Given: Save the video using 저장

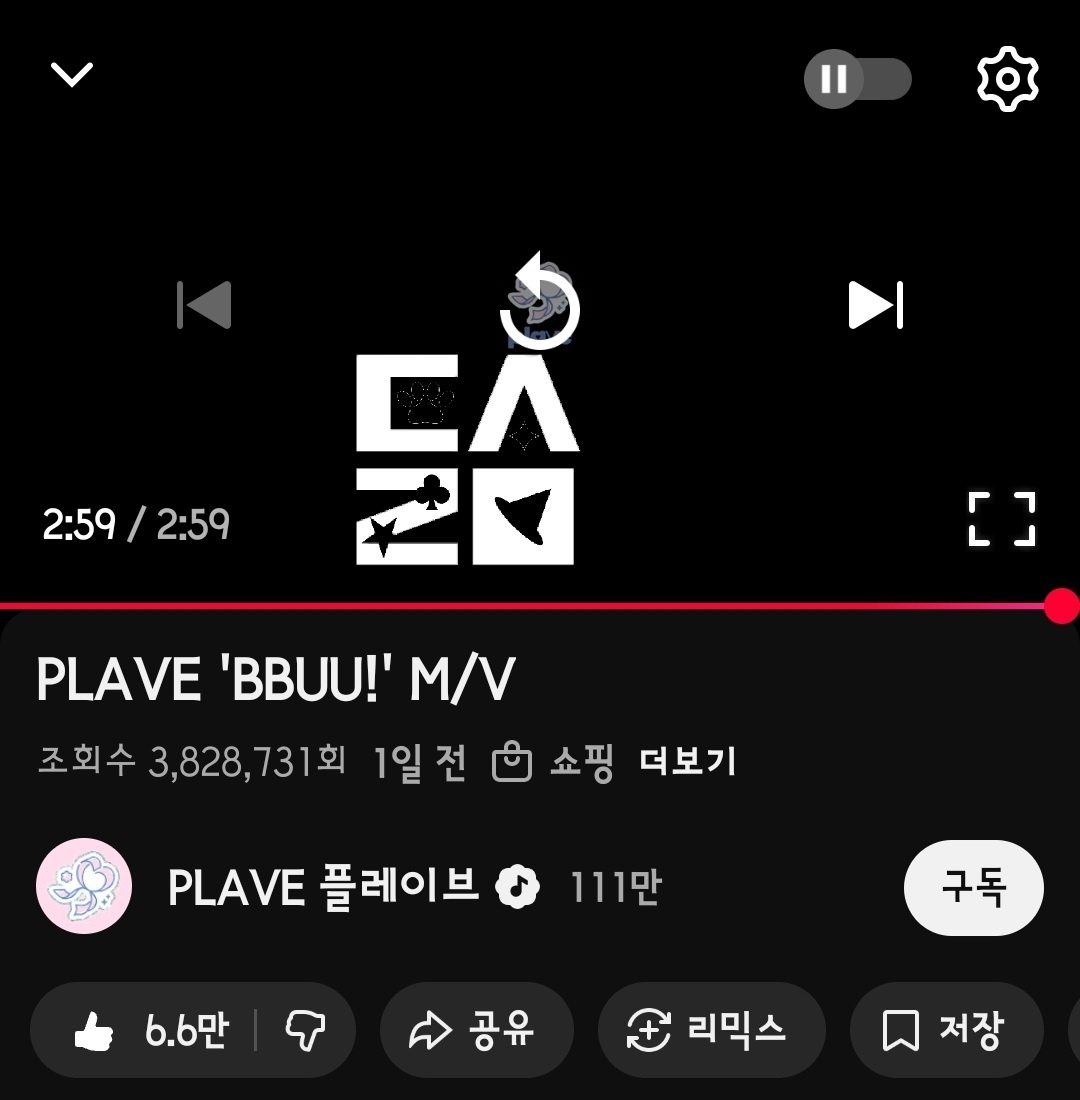Looking at the screenshot, I should pyautogui.click(x=944, y=1030).
